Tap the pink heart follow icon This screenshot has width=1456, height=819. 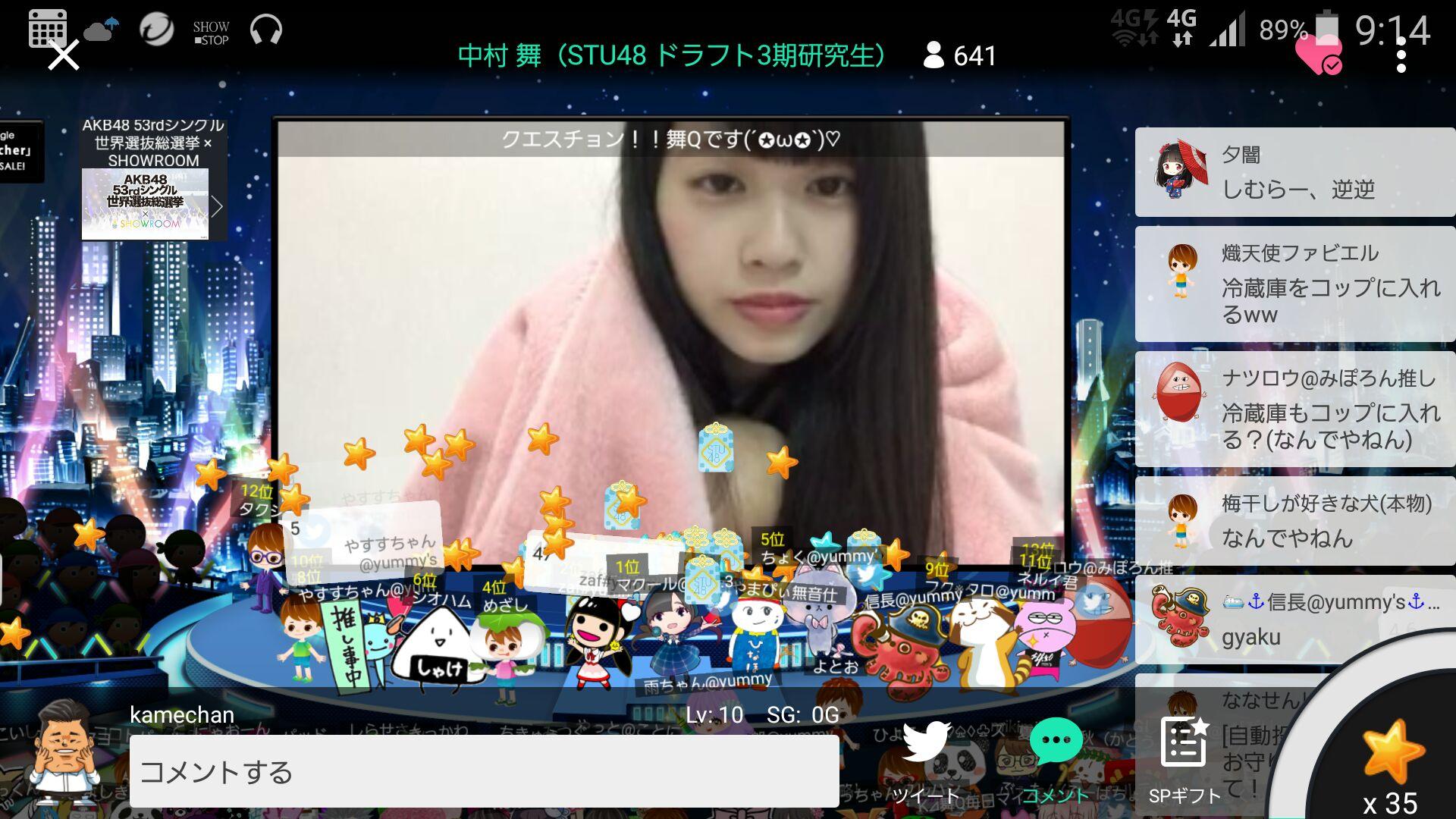tap(1318, 53)
